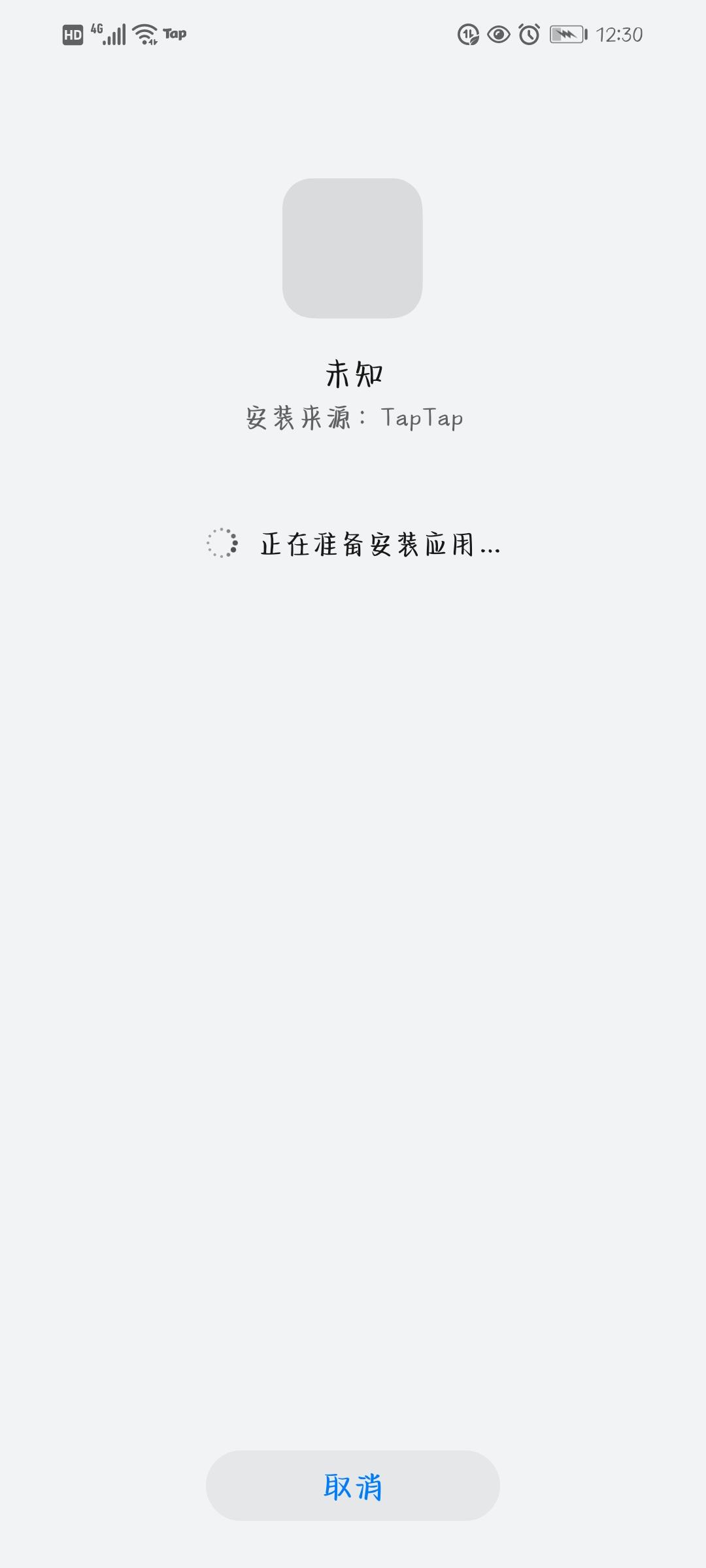Tap the TapTap notification icon in status bar

pos(175,33)
